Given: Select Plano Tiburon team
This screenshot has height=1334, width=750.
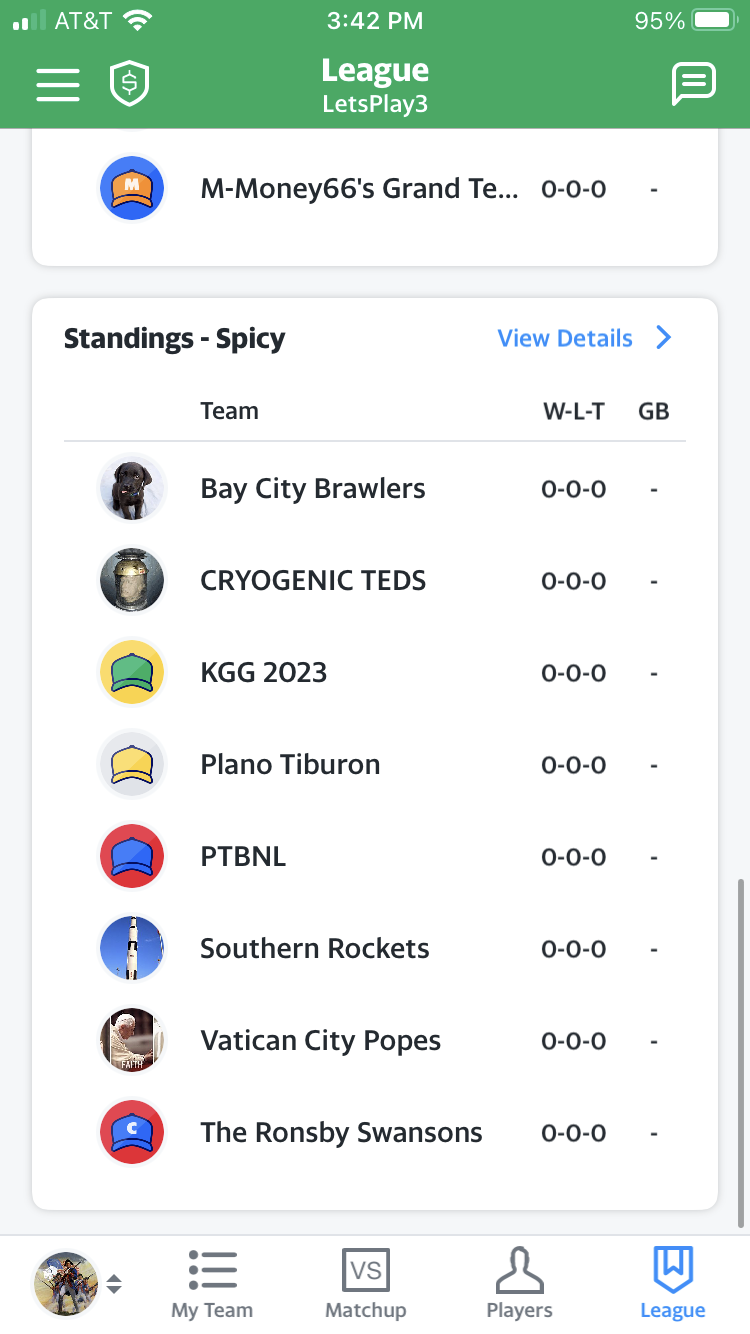Looking at the screenshot, I should [x=375, y=765].
